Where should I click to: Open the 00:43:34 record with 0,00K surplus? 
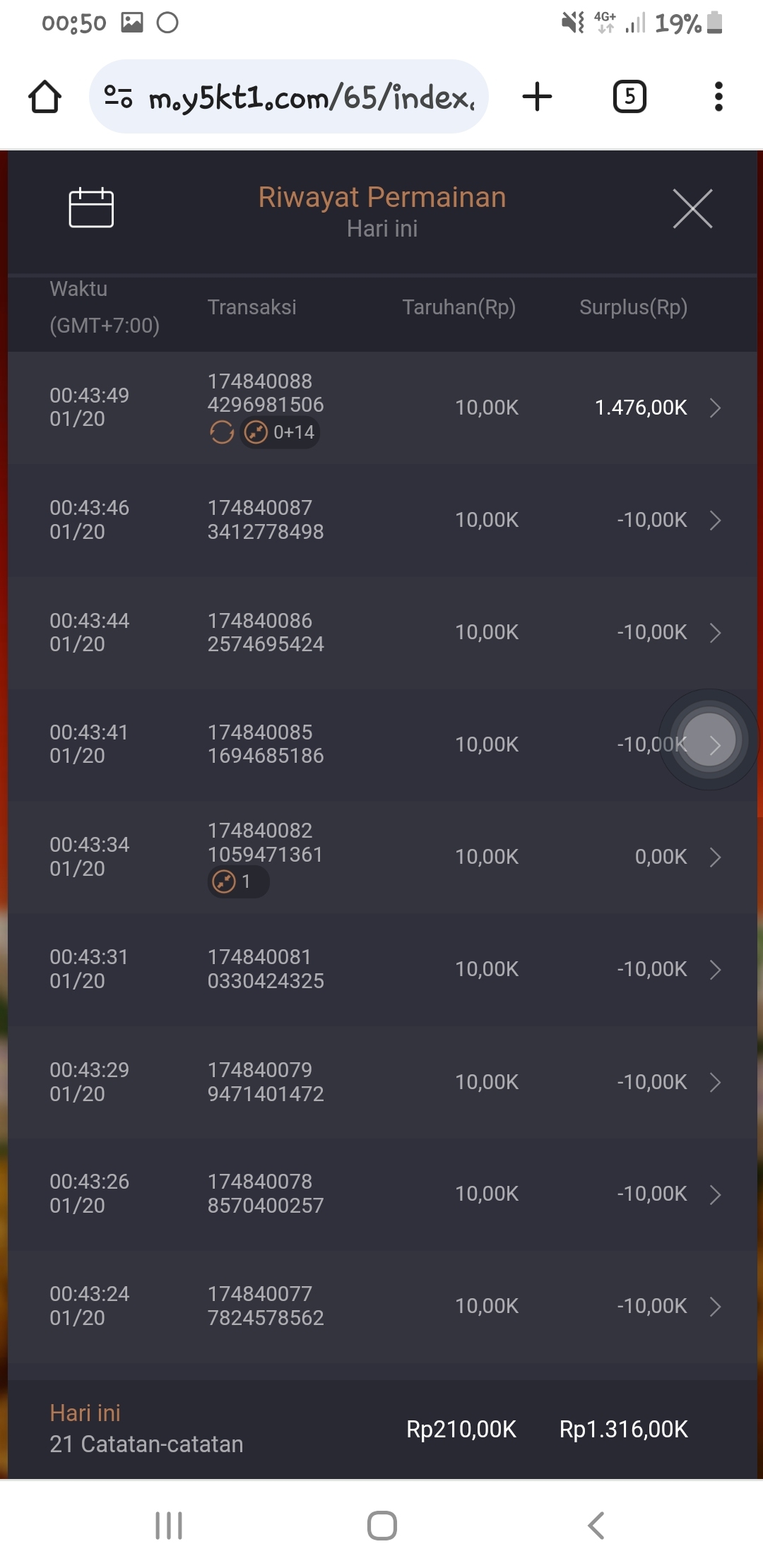pyautogui.click(x=714, y=857)
